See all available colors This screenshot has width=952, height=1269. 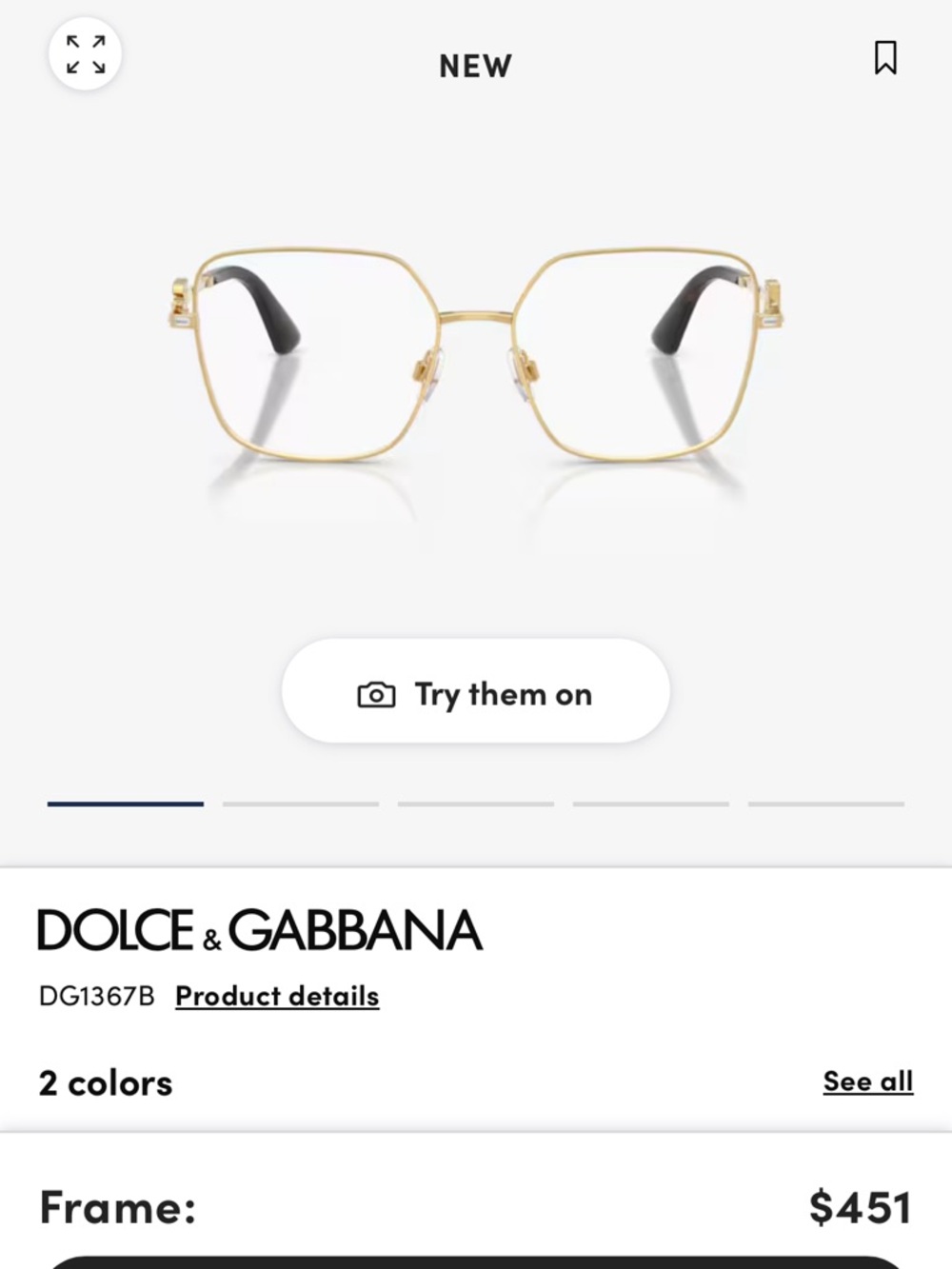click(x=867, y=1081)
